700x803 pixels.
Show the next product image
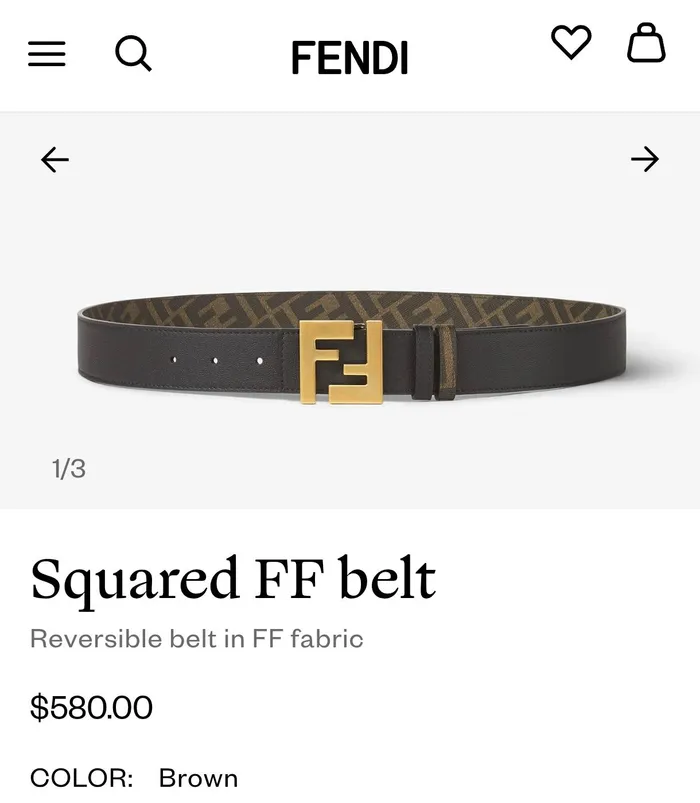[645, 159]
